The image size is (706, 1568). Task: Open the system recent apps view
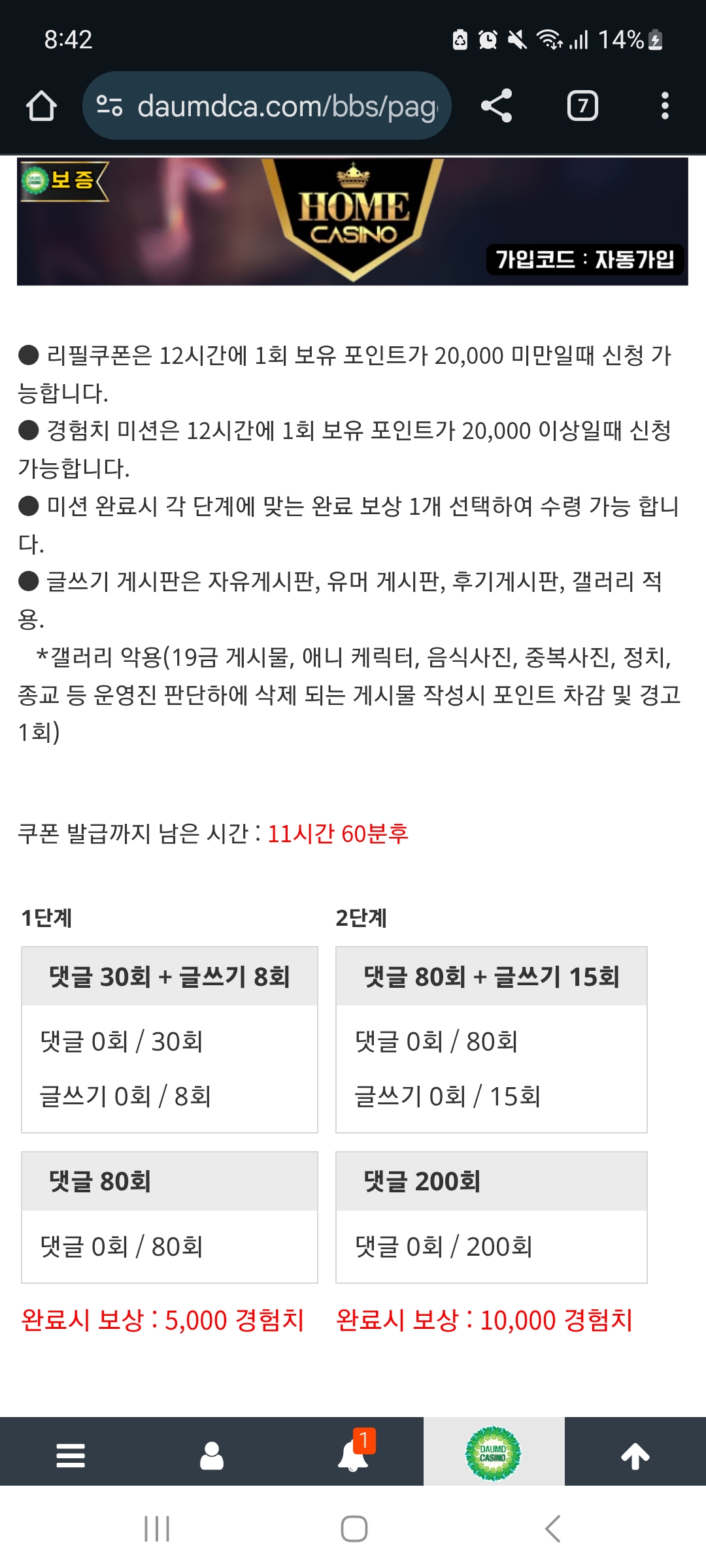157,1529
